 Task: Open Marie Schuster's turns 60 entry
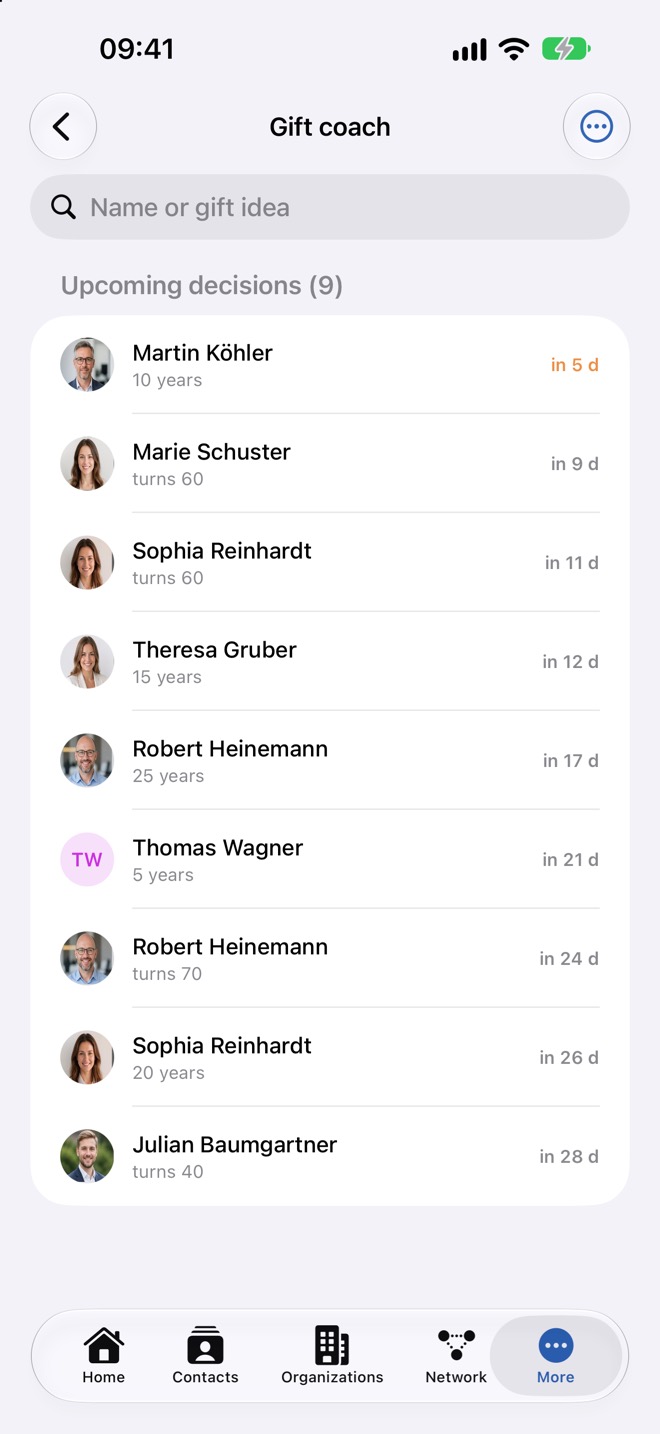tap(330, 464)
